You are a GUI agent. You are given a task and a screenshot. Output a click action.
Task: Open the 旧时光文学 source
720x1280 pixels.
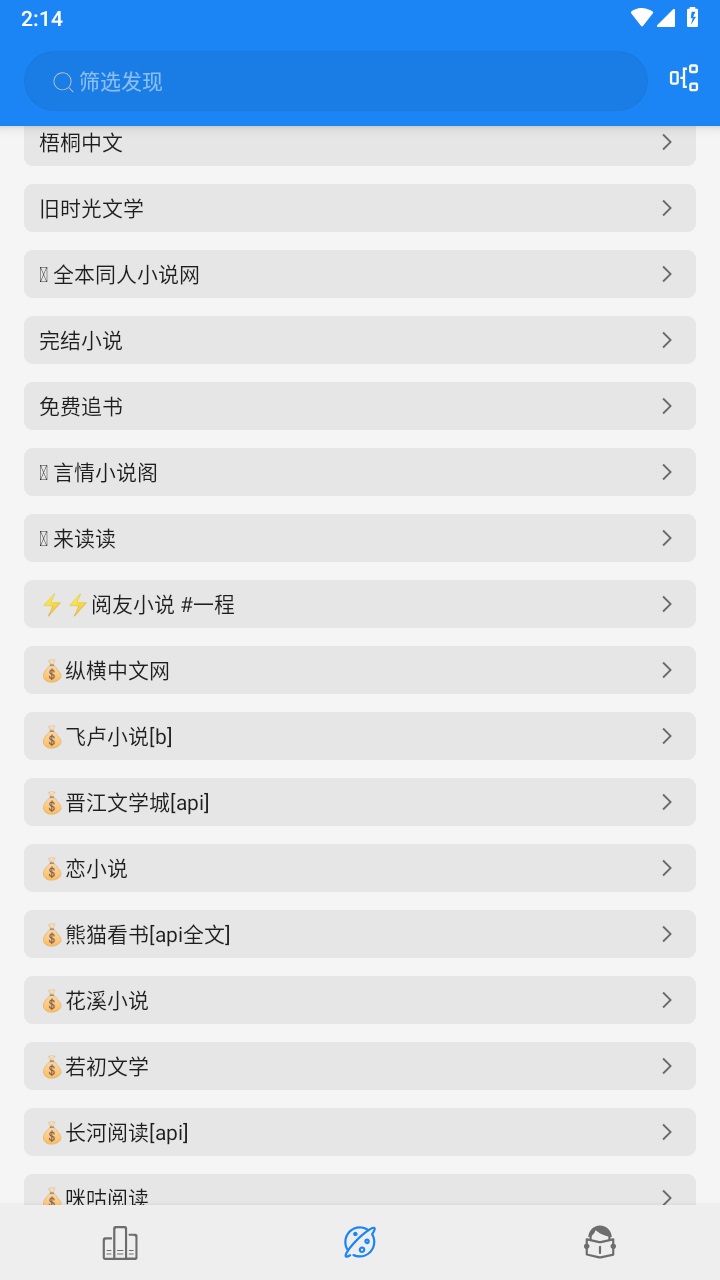coord(360,208)
